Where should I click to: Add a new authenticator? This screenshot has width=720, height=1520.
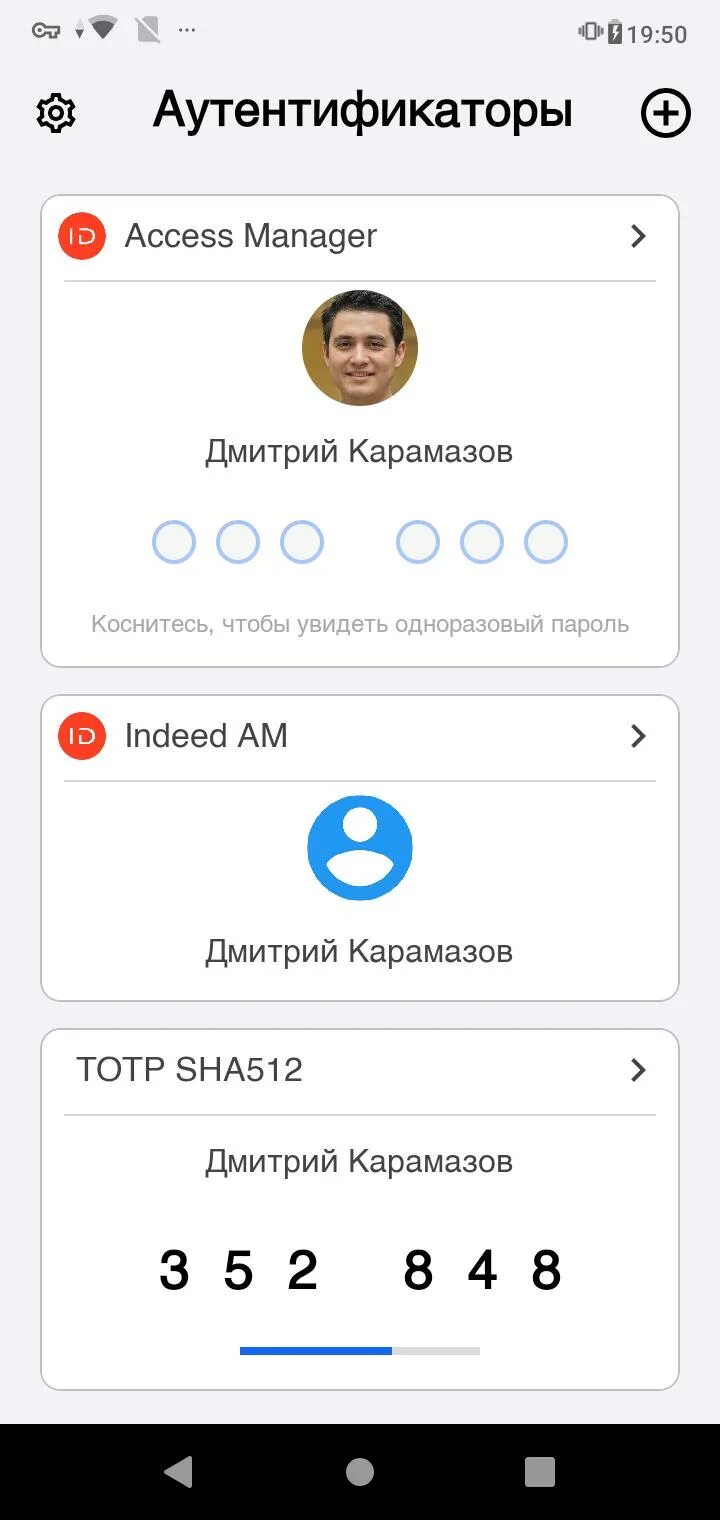pos(665,113)
